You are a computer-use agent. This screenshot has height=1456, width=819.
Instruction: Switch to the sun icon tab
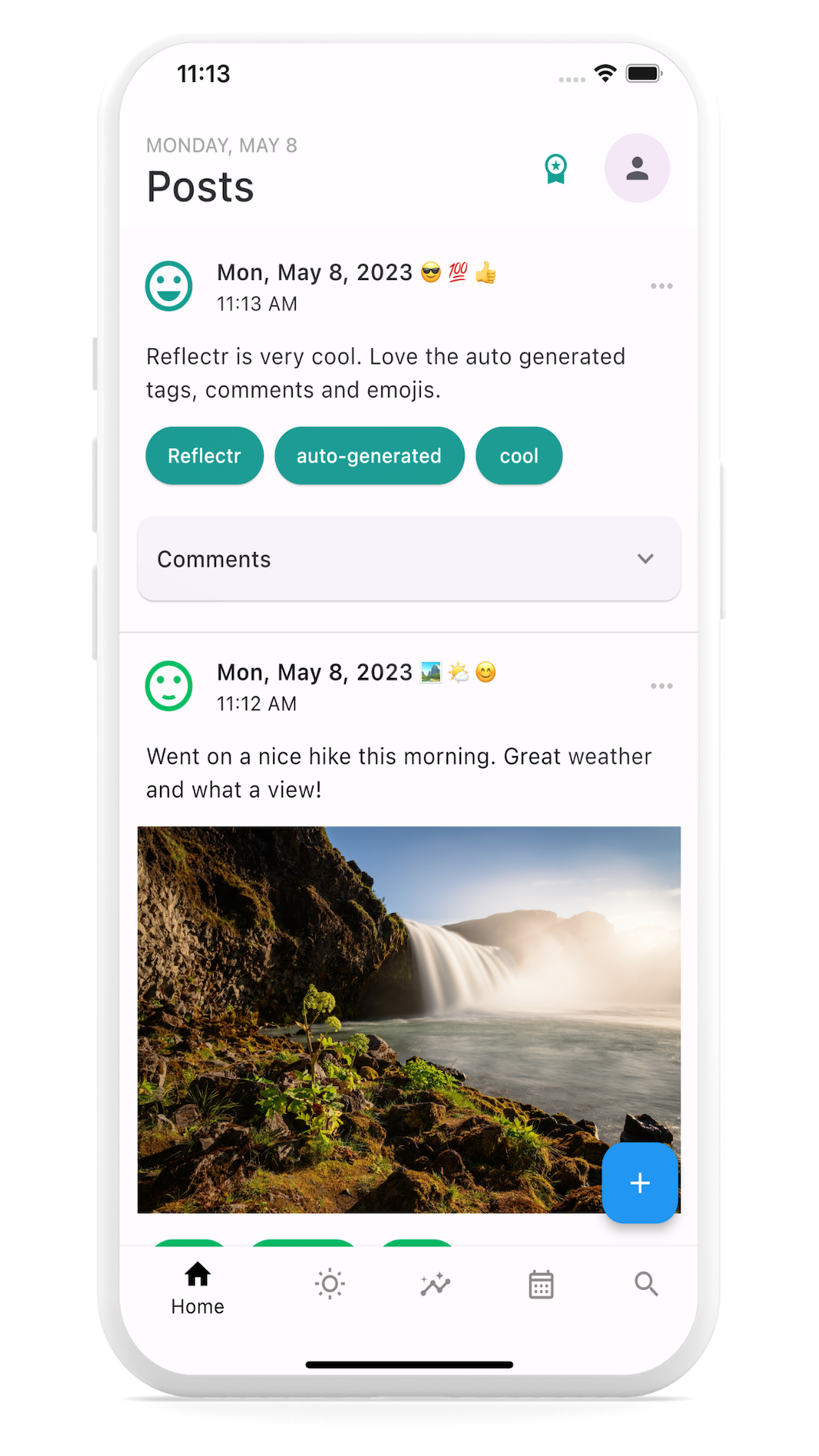[330, 1285]
